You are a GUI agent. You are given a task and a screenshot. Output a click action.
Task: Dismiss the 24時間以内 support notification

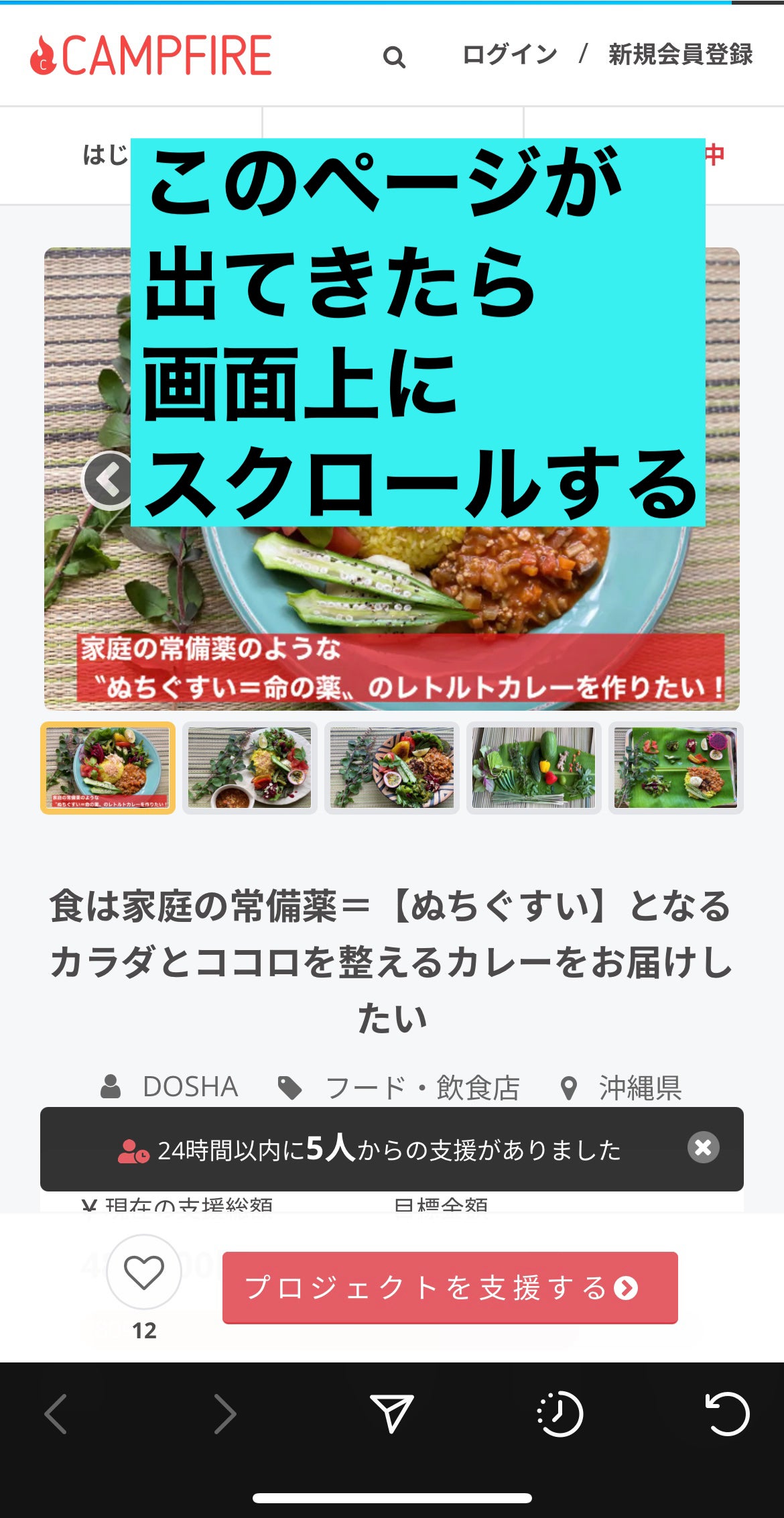703,1147
